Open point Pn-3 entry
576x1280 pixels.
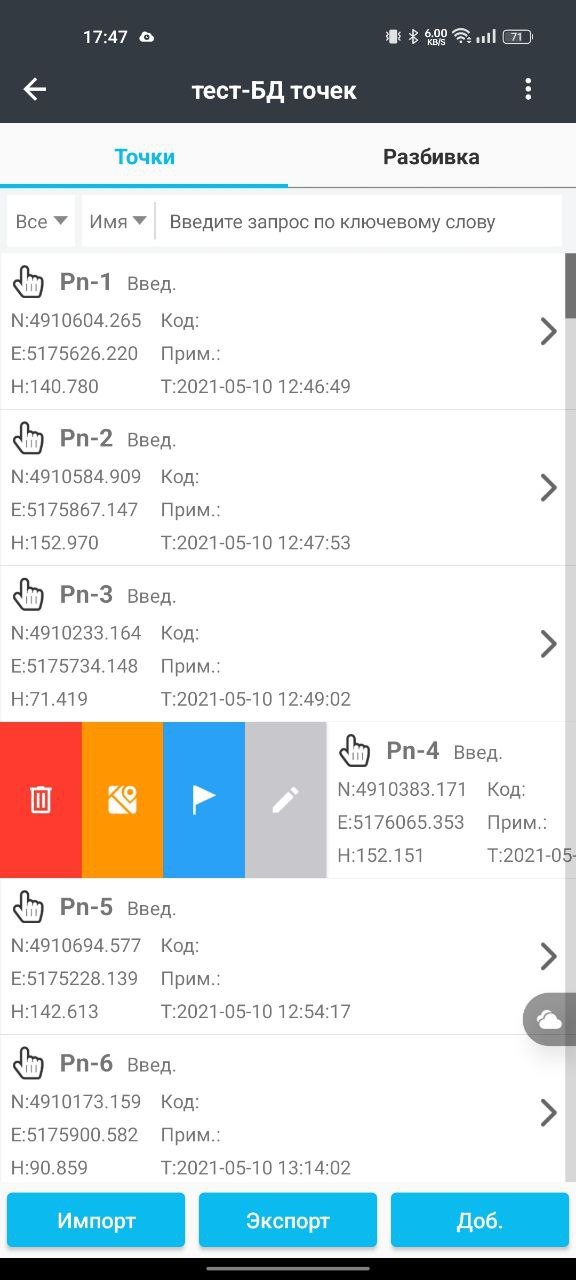coord(282,644)
